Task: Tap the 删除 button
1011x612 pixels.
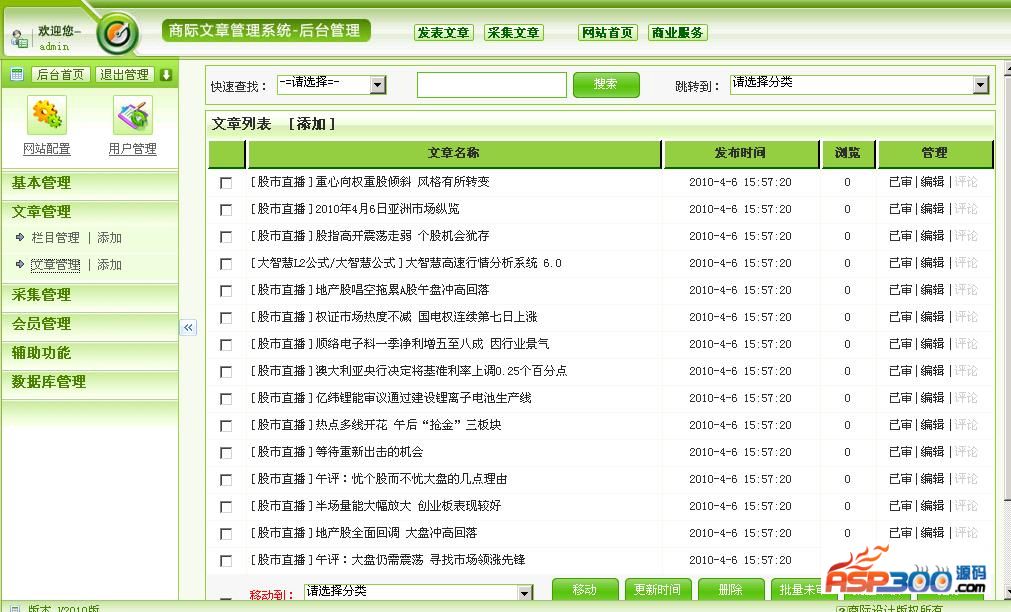Action: click(x=731, y=590)
